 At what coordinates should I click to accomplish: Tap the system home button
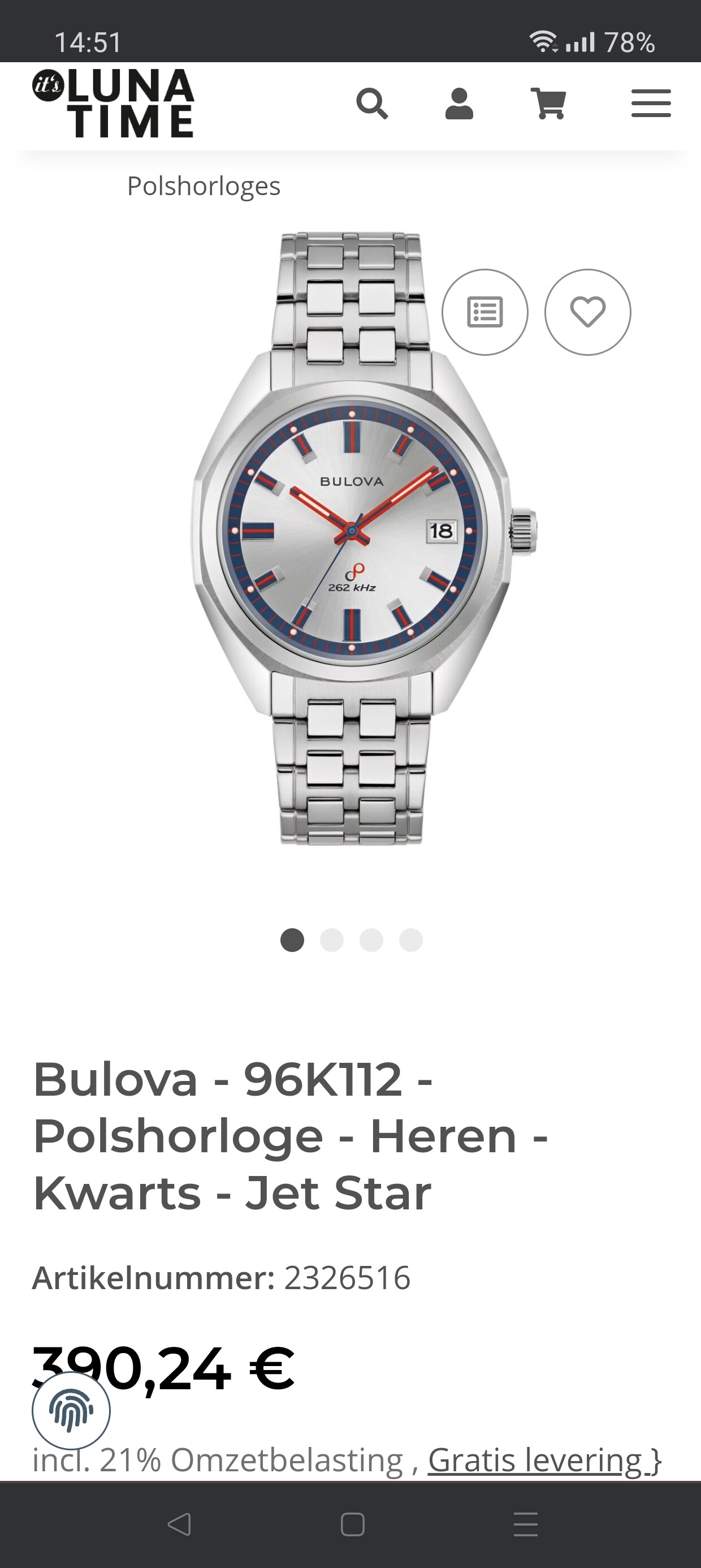tap(353, 1525)
